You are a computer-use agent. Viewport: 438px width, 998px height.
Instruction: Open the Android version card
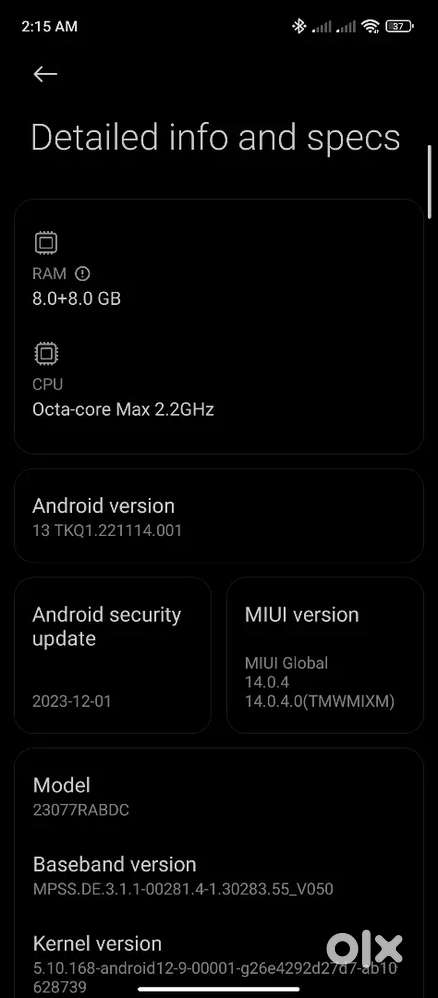(x=218, y=516)
